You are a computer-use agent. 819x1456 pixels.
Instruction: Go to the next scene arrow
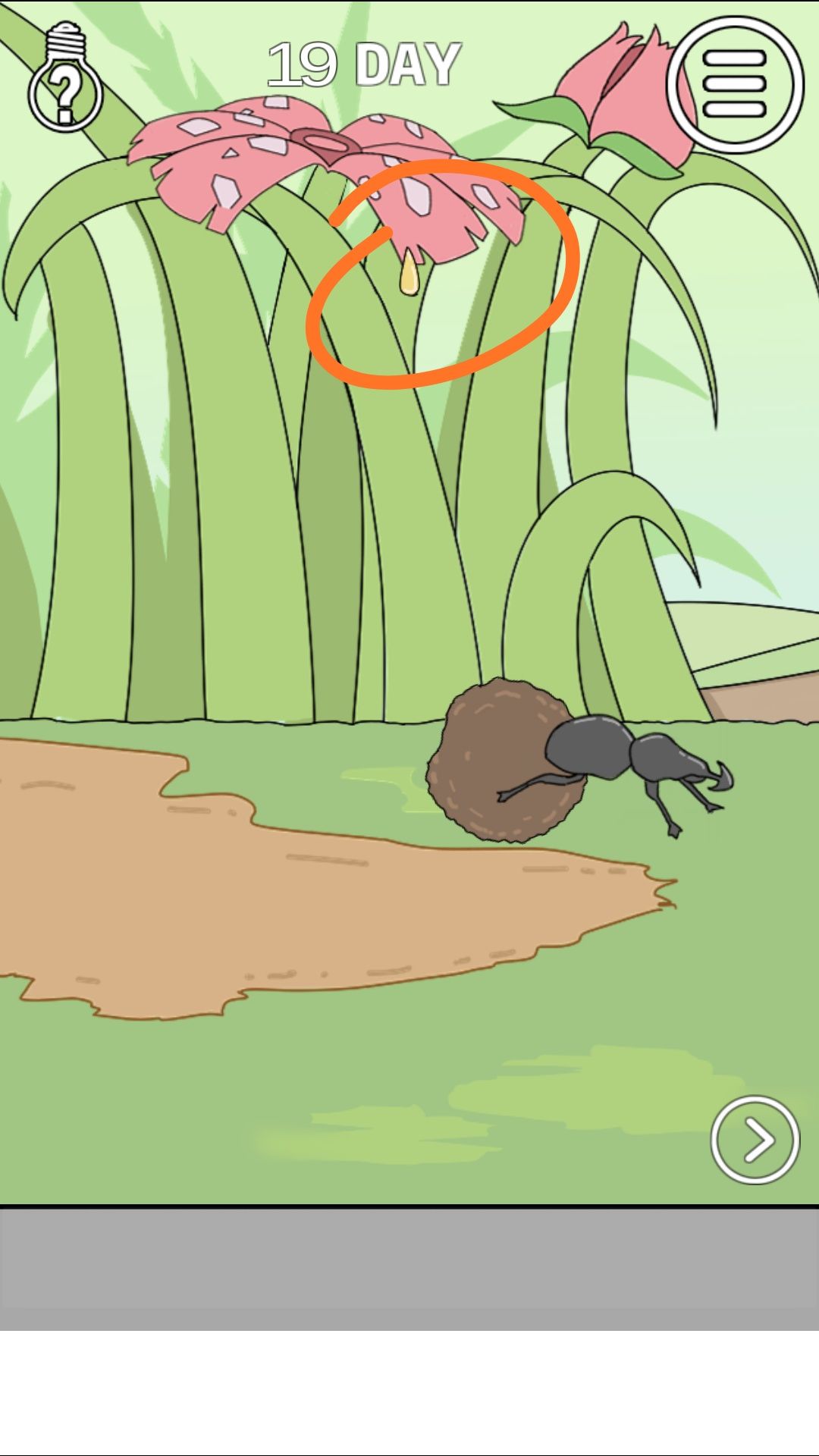(x=755, y=1139)
